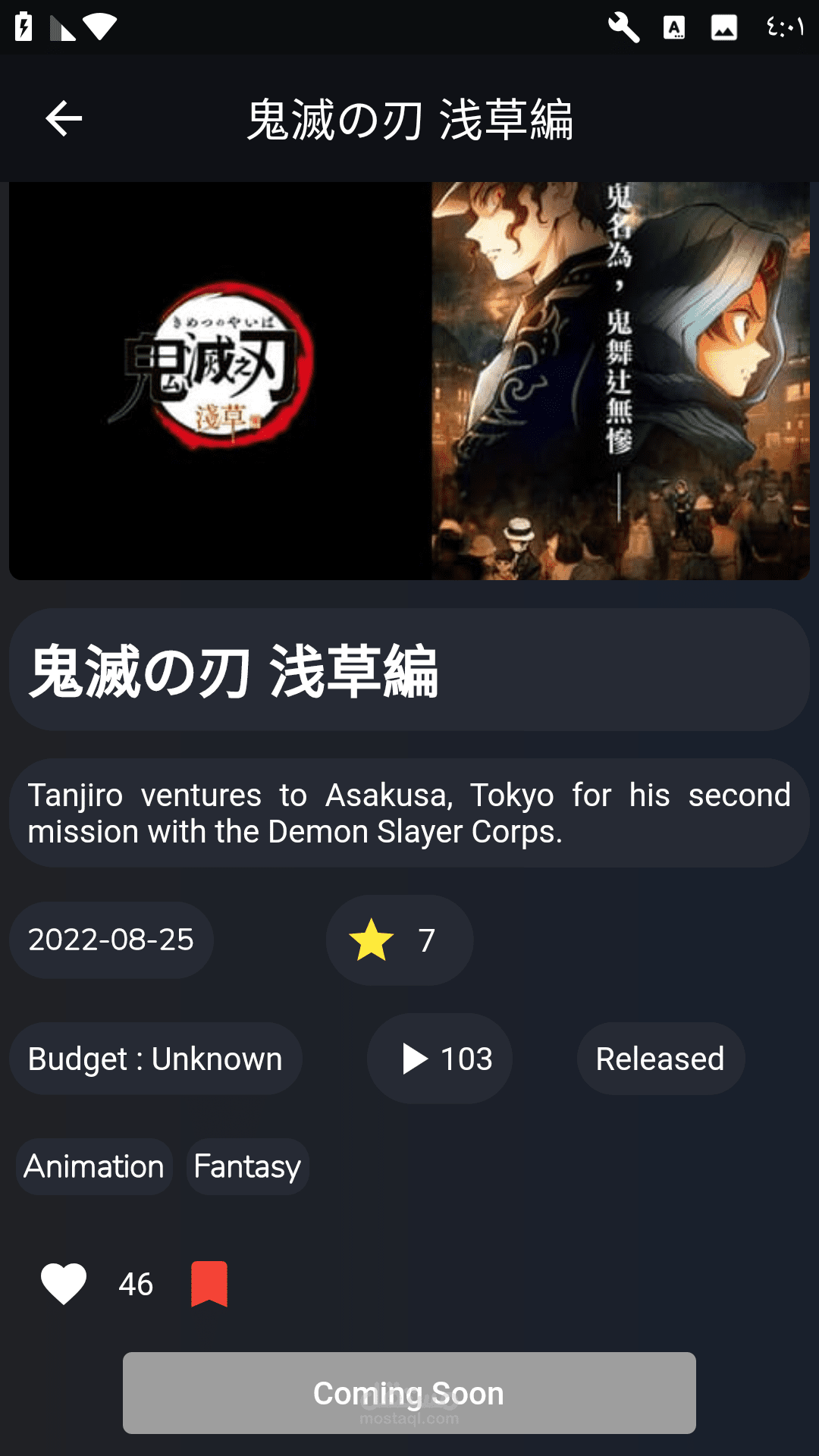The height and width of the screenshot is (1456, 819).
Task: Like this movie with the heart icon
Action: tap(64, 1284)
